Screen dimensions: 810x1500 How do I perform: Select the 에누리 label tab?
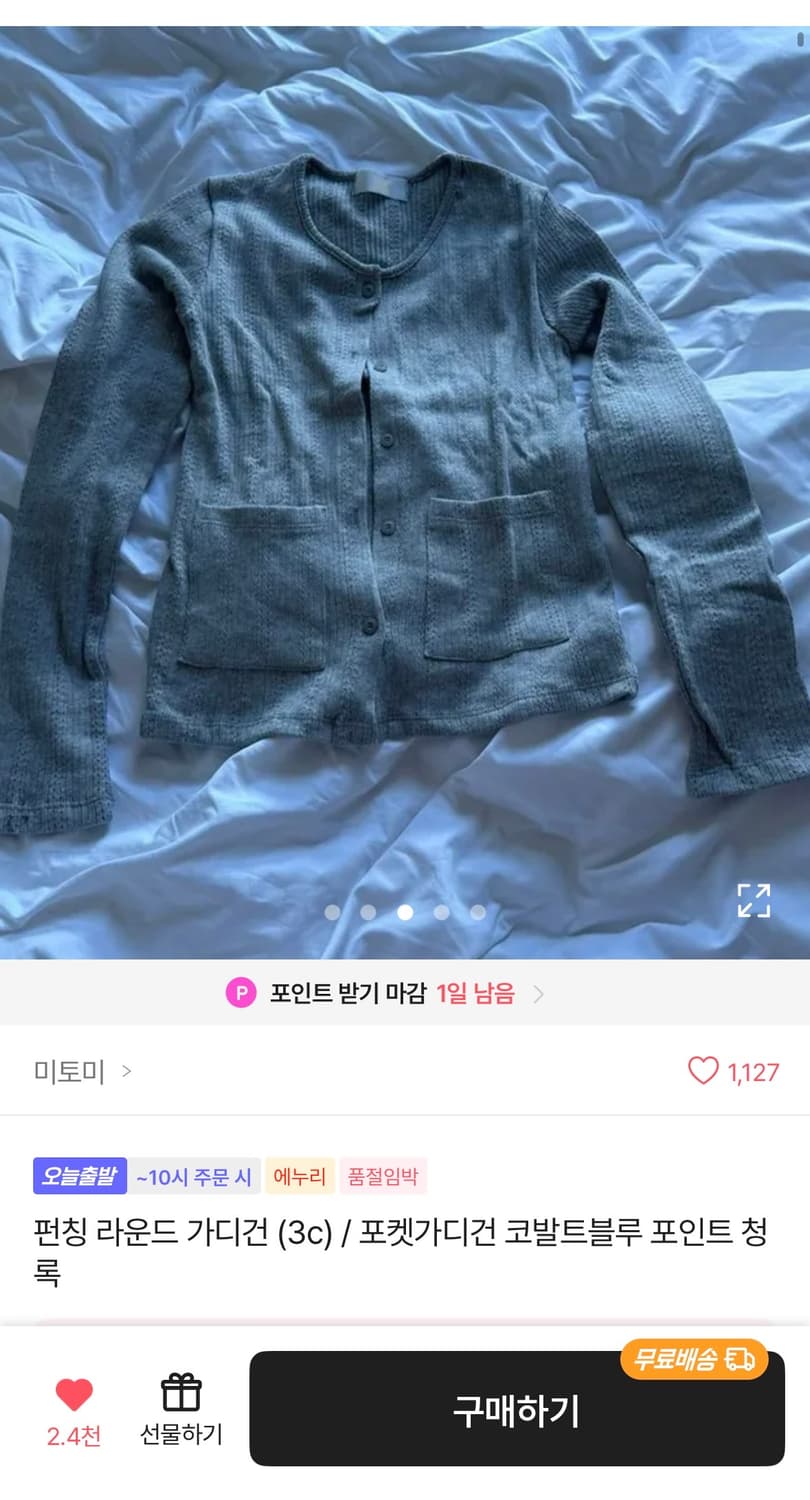[302, 1176]
